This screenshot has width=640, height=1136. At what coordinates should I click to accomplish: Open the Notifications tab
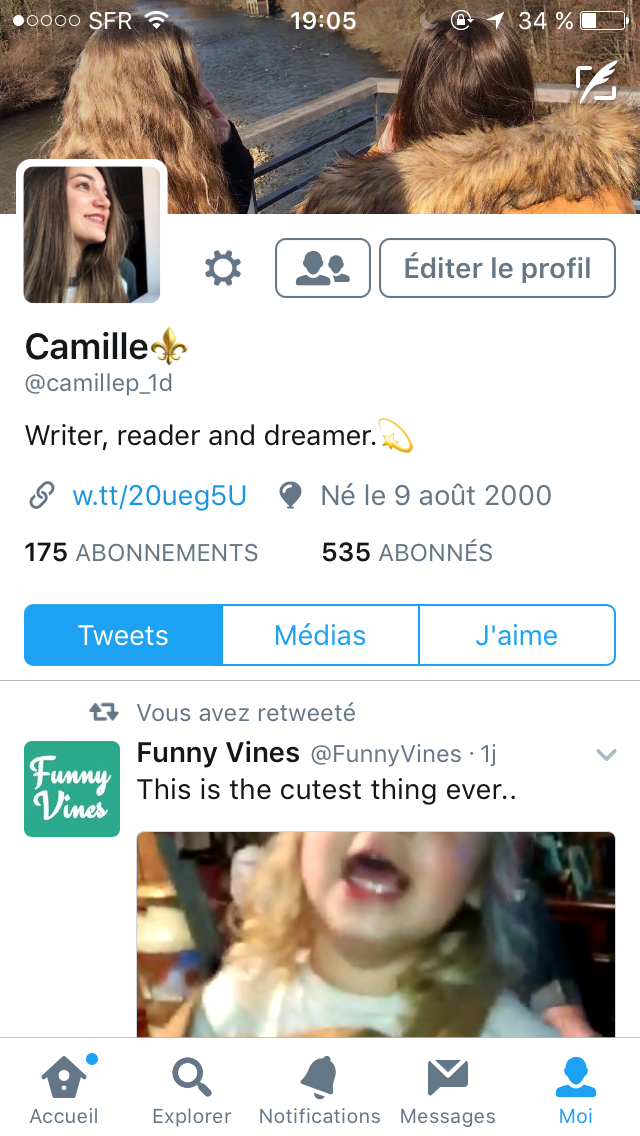[320, 1089]
